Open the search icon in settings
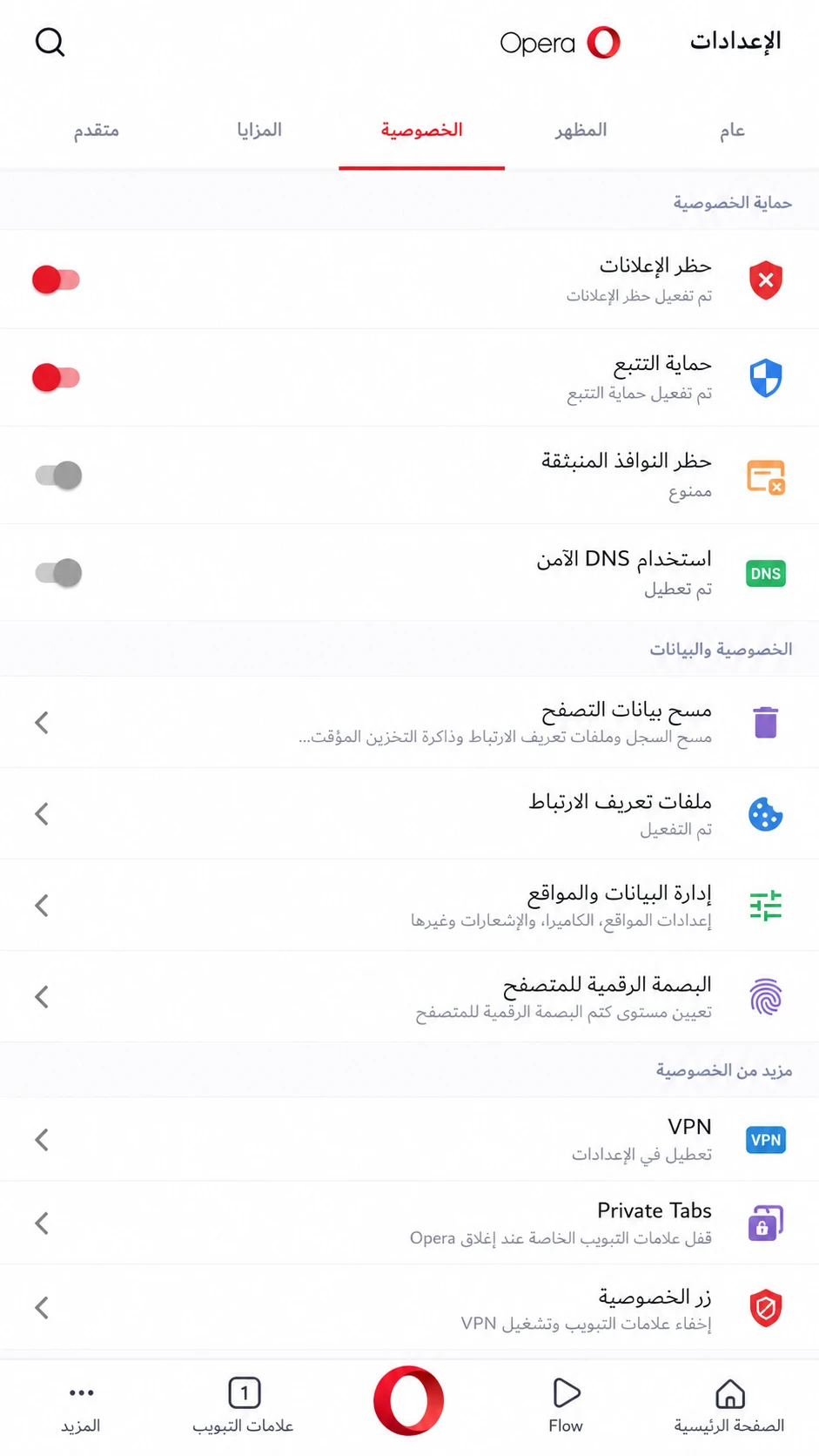The image size is (819, 1456). click(50, 42)
